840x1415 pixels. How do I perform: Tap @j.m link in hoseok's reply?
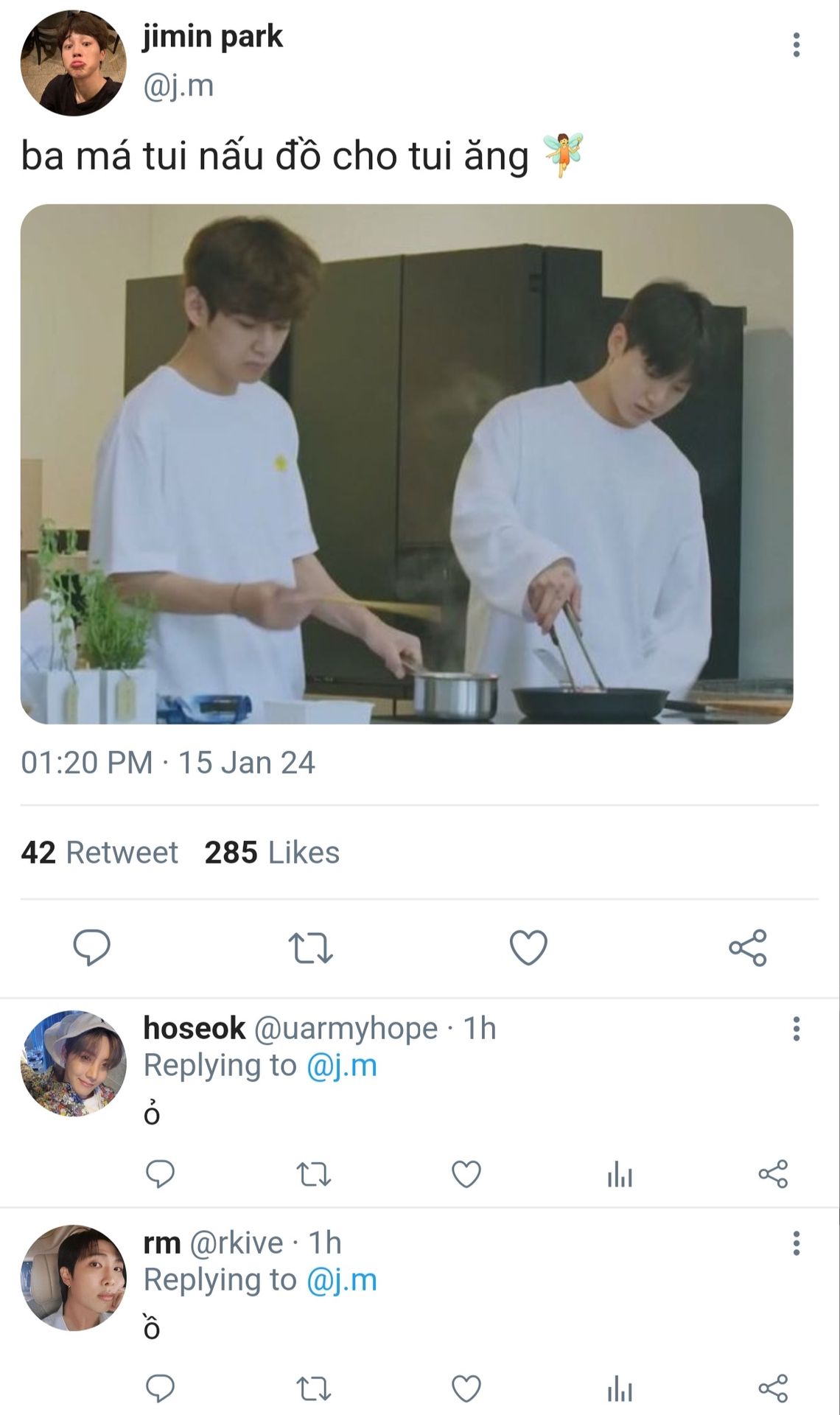(341, 1066)
